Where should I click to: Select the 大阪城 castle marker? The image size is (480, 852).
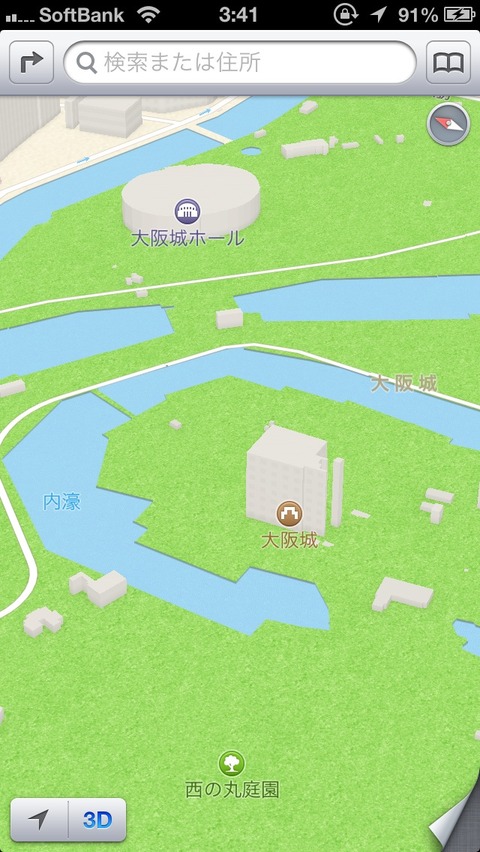pos(289,514)
